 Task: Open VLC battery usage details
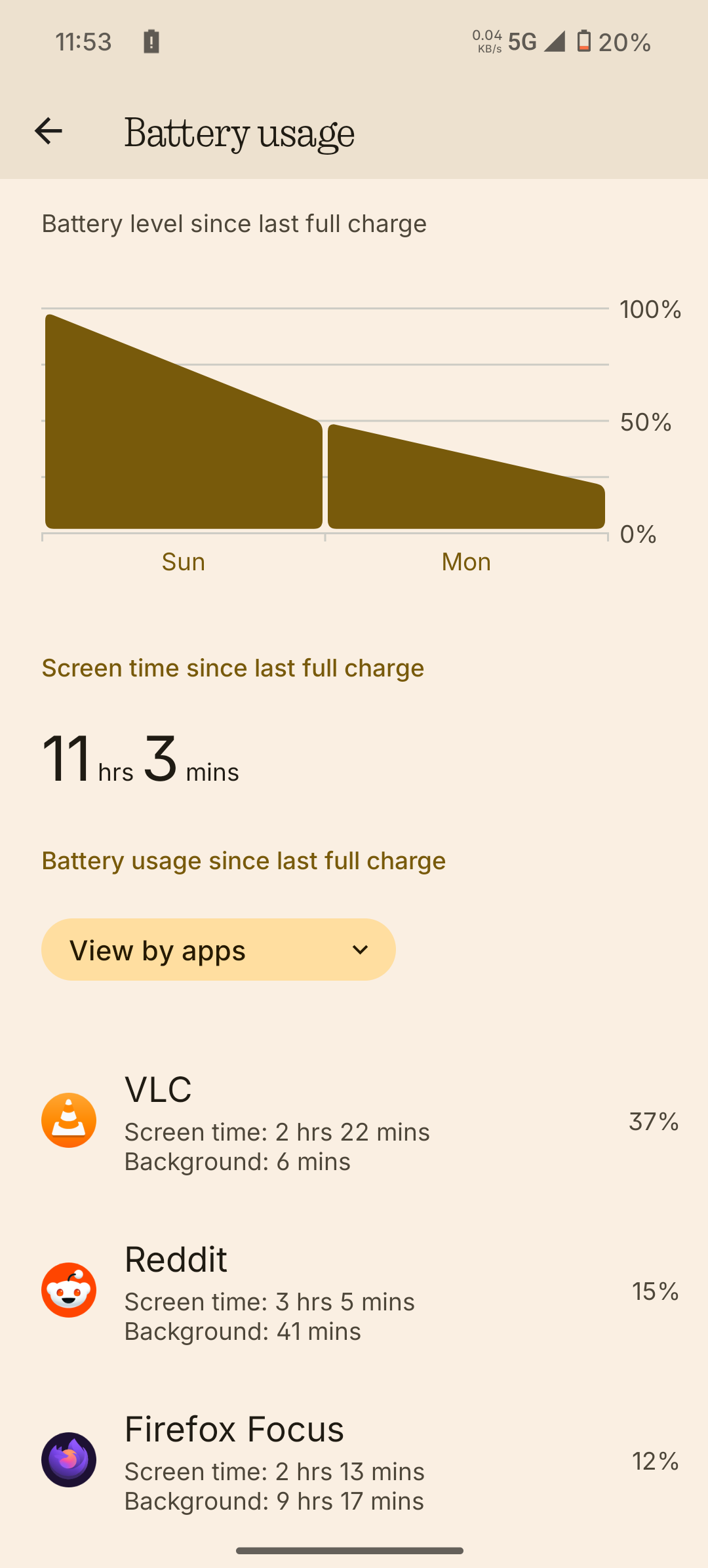click(x=354, y=1121)
